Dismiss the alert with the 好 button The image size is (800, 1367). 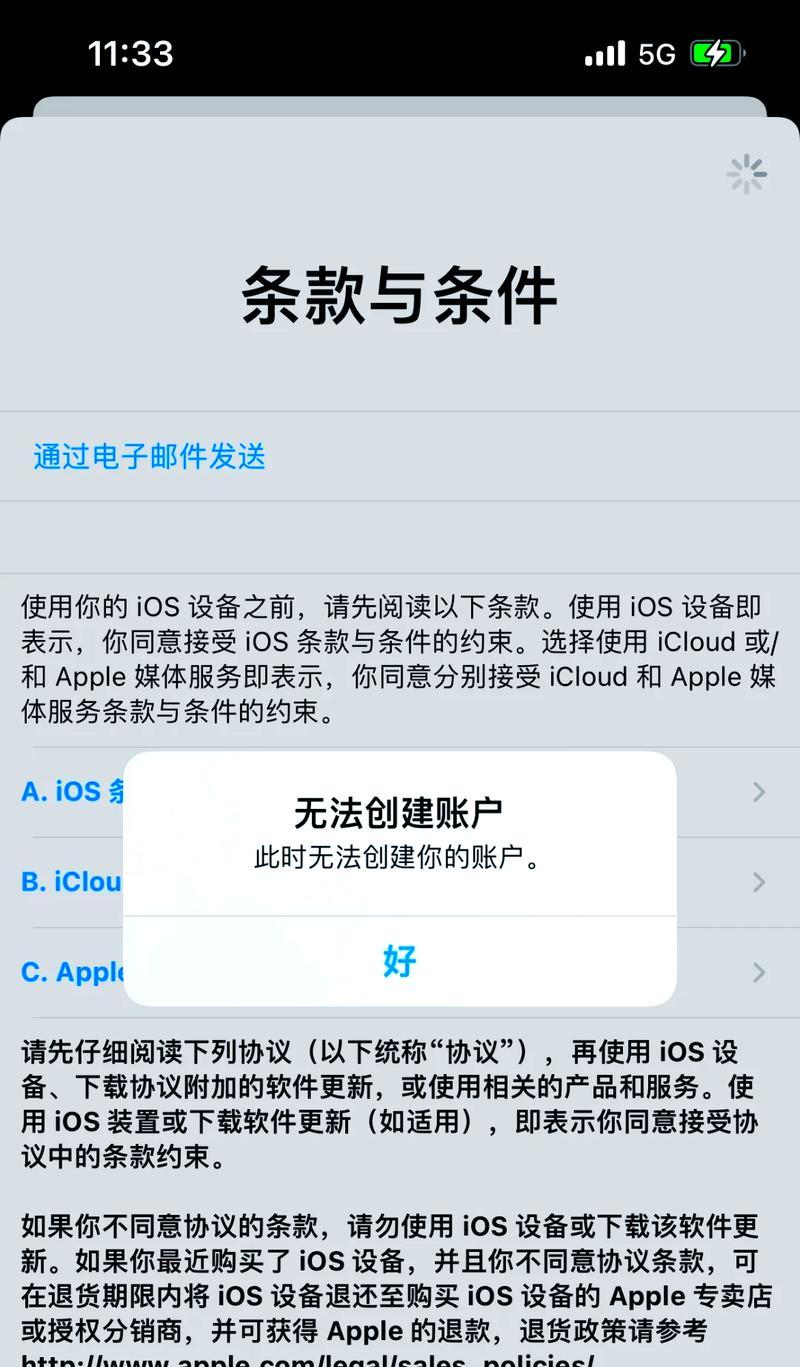[399, 961]
